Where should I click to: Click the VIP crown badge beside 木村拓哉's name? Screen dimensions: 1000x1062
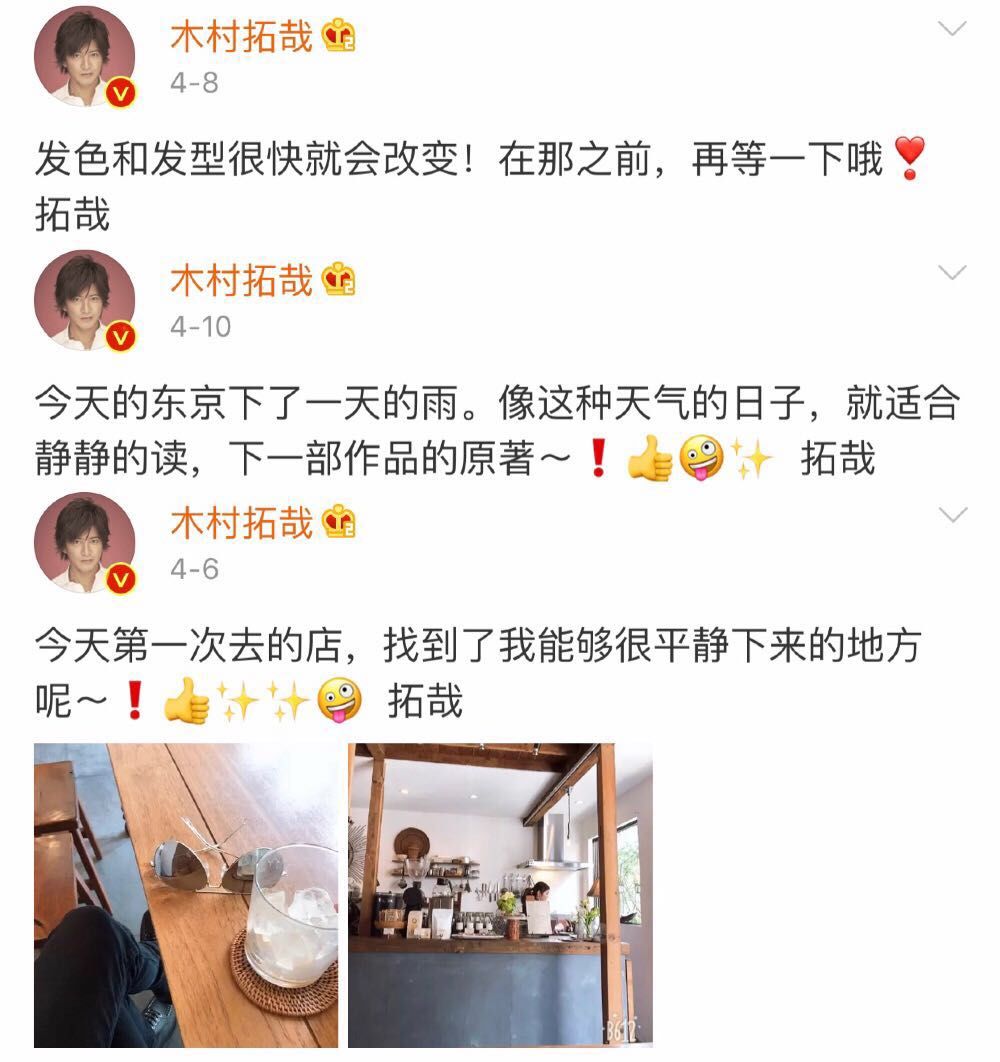point(337,34)
